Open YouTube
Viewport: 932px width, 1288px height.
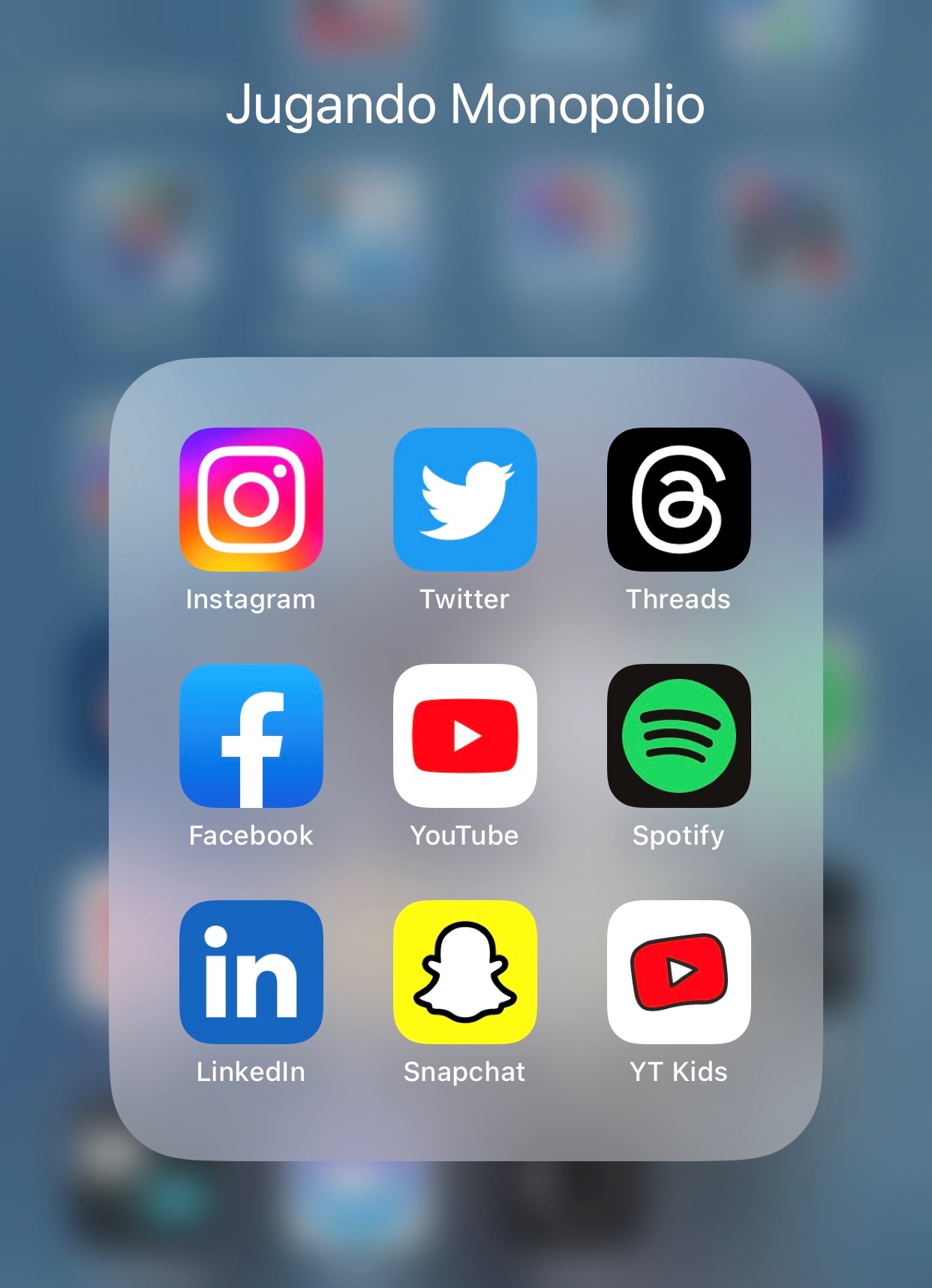465,736
